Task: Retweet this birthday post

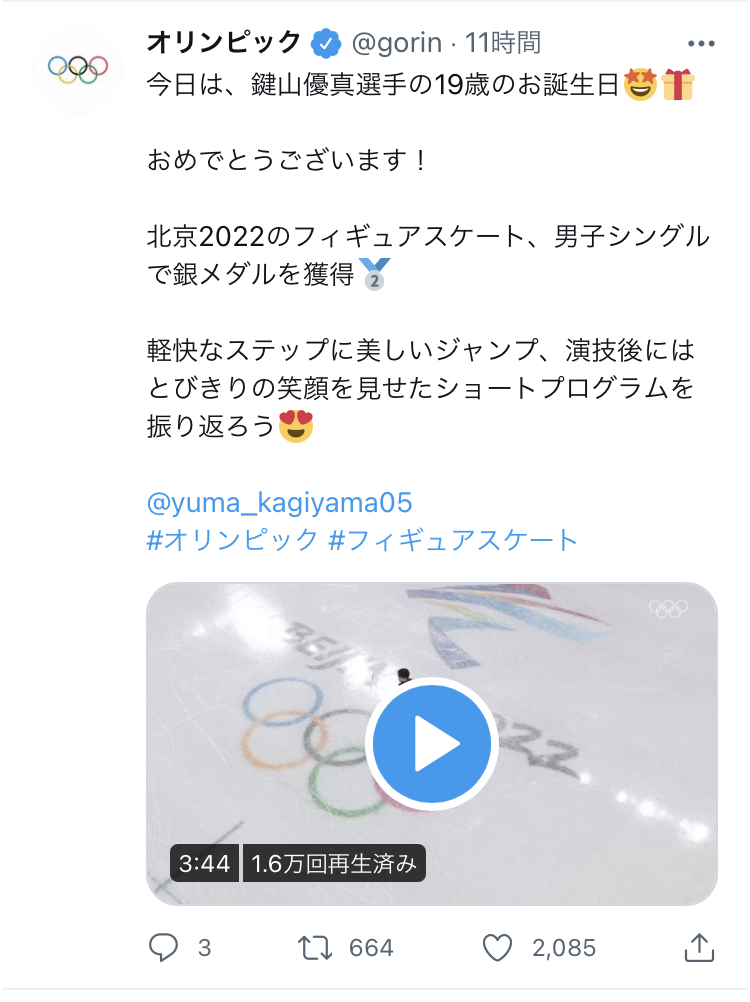Action: coord(315,948)
